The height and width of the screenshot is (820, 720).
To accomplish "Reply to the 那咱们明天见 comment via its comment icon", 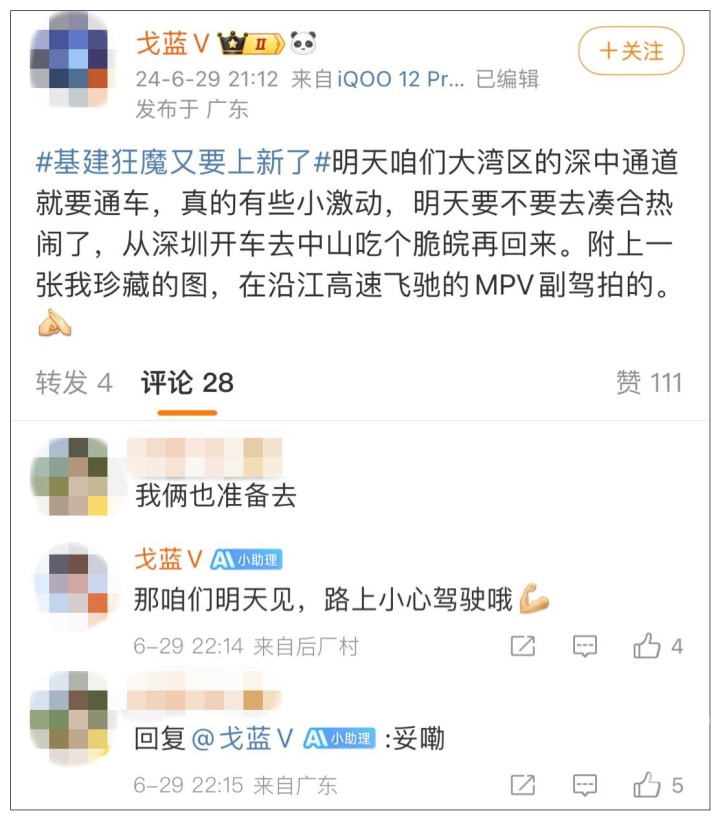I will (x=585, y=646).
